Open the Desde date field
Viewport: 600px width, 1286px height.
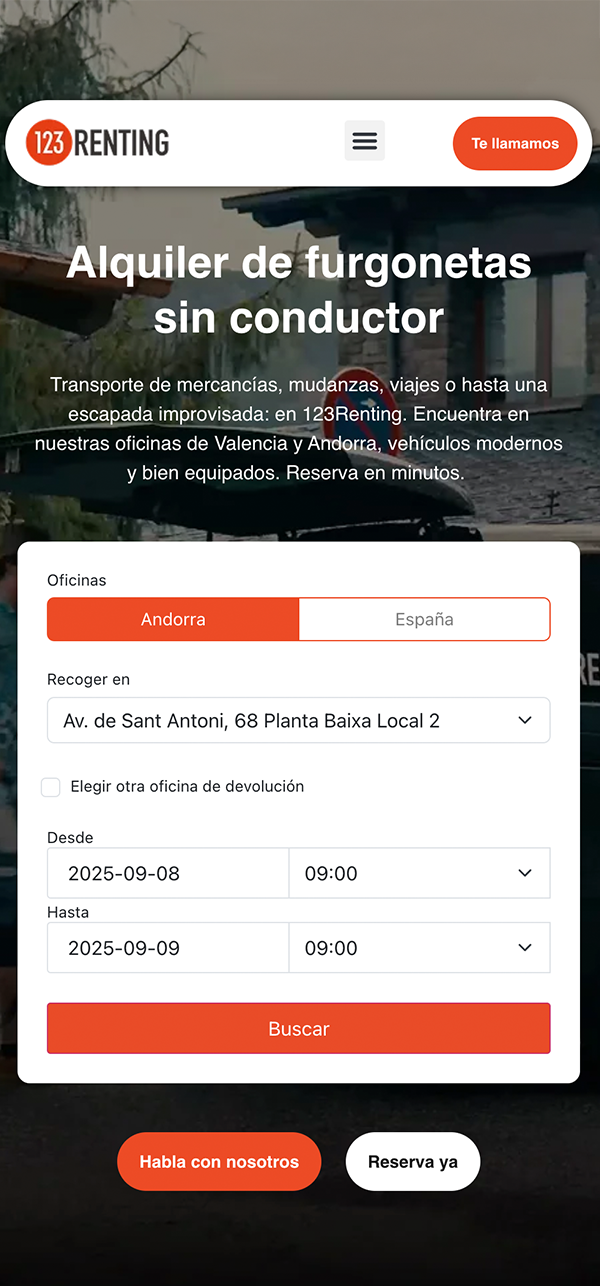click(167, 873)
